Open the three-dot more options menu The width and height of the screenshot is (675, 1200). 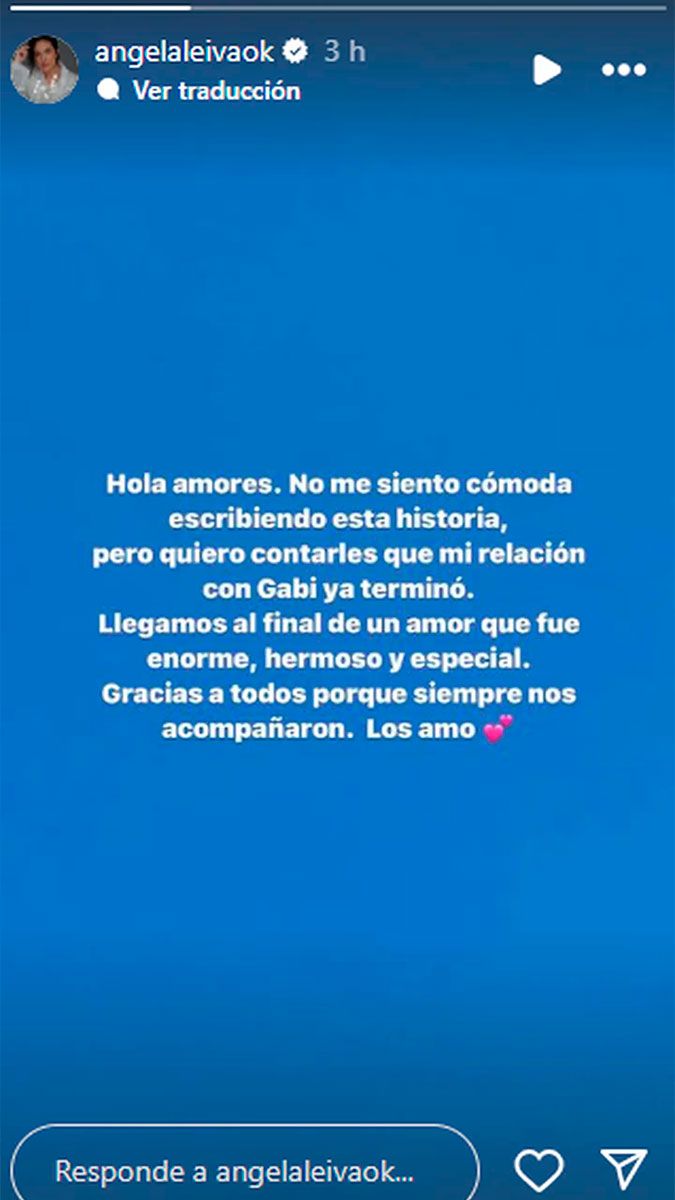625,70
